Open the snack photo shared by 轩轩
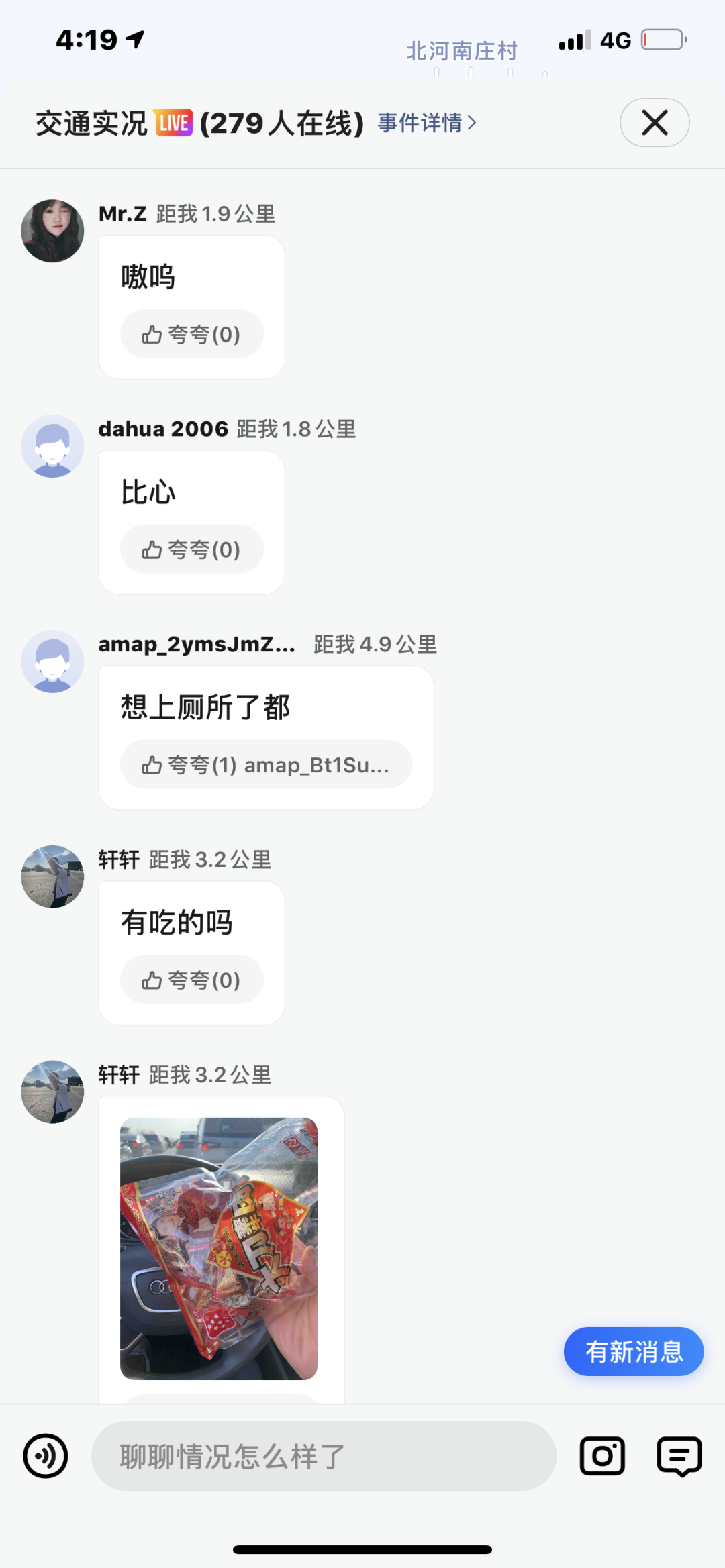Viewport: 725px width, 1568px height. 219,1248
